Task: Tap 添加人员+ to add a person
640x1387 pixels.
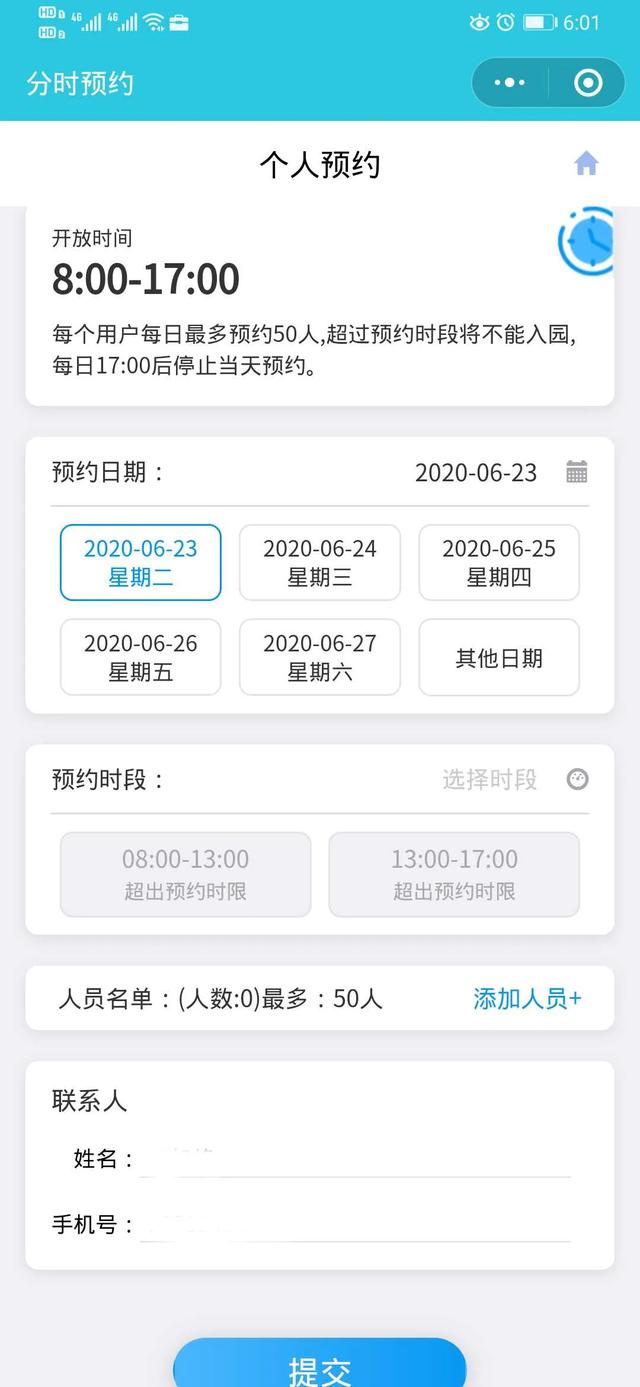Action: [527, 998]
